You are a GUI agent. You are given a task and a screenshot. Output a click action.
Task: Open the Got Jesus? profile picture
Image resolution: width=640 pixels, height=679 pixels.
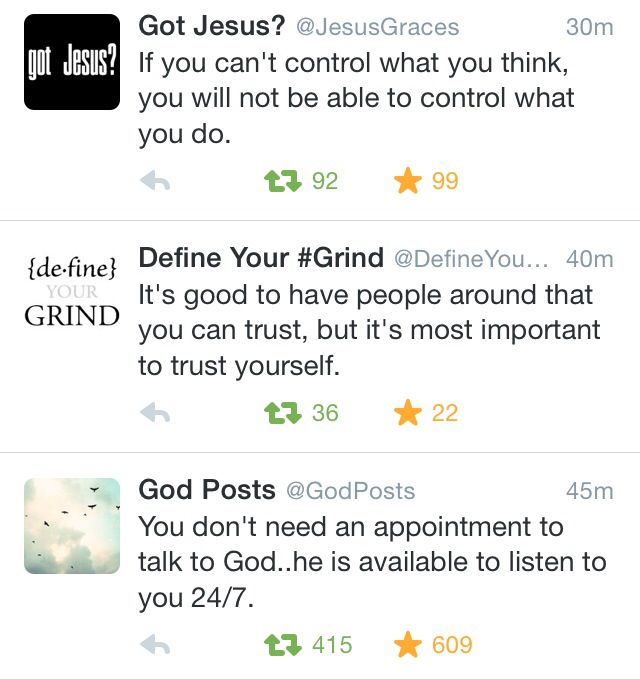[71, 62]
